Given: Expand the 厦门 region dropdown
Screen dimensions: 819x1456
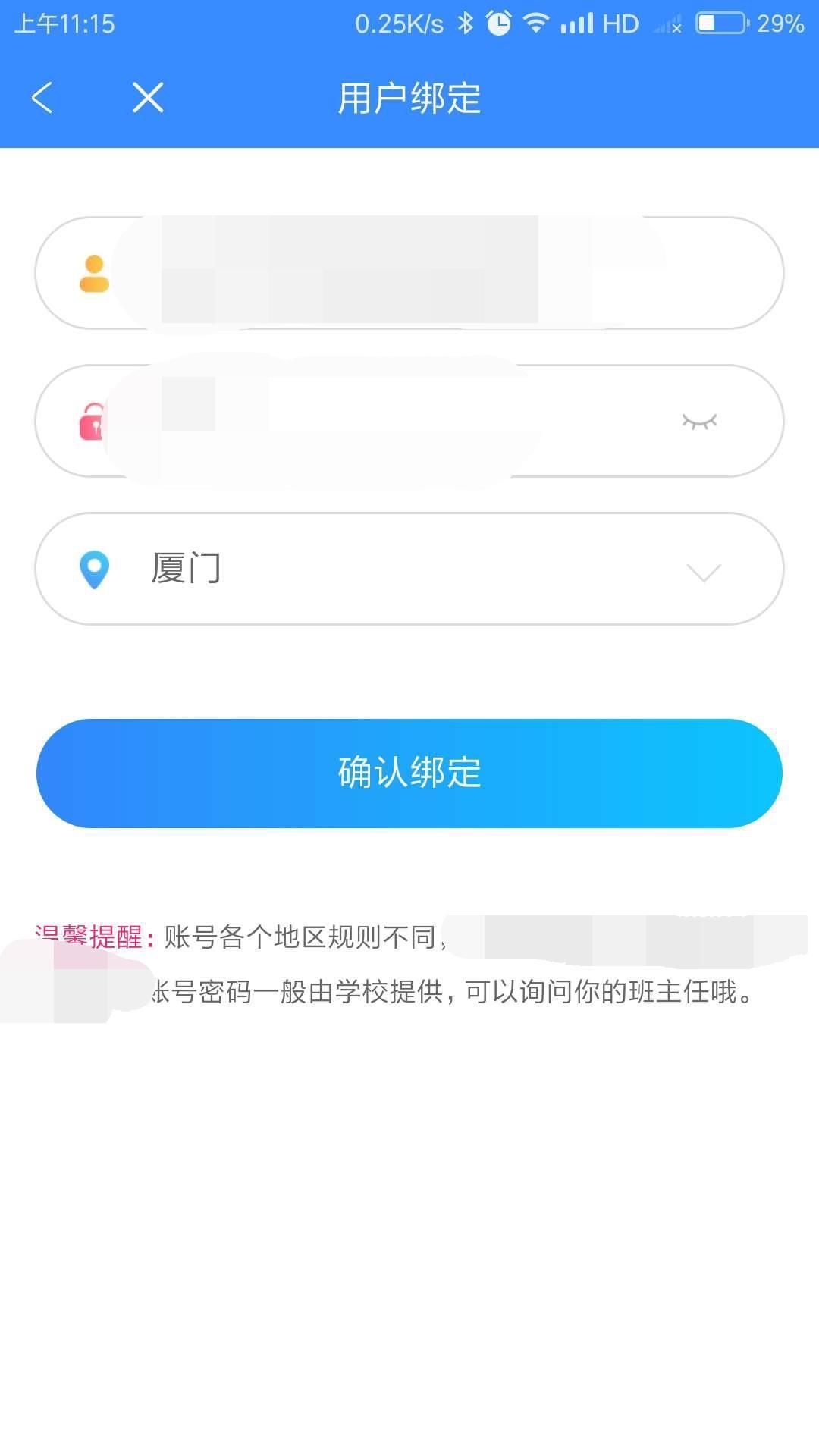Looking at the screenshot, I should pos(702,571).
